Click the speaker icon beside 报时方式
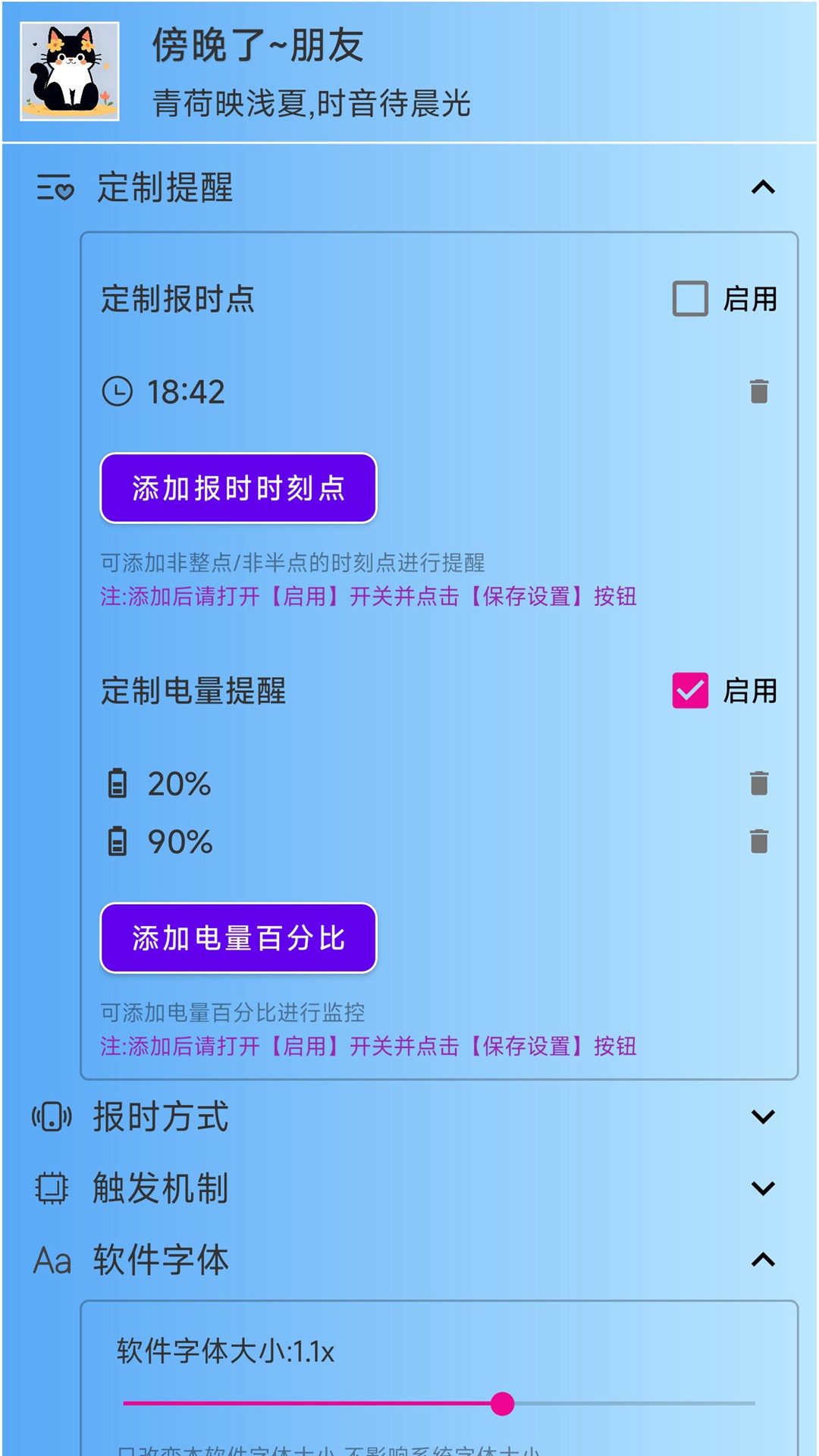 click(53, 1116)
